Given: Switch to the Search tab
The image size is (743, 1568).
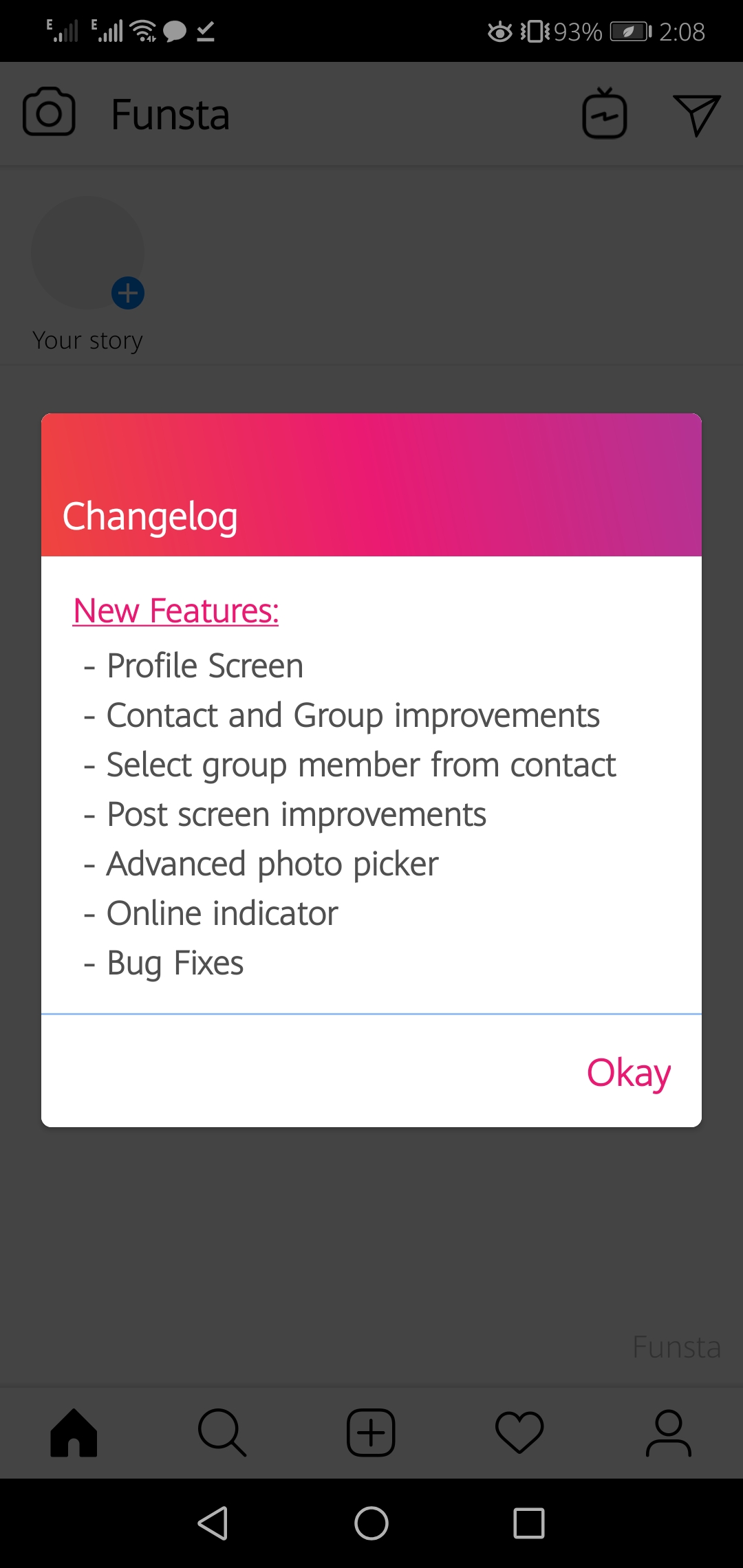Looking at the screenshot, I should [222, 1433].
